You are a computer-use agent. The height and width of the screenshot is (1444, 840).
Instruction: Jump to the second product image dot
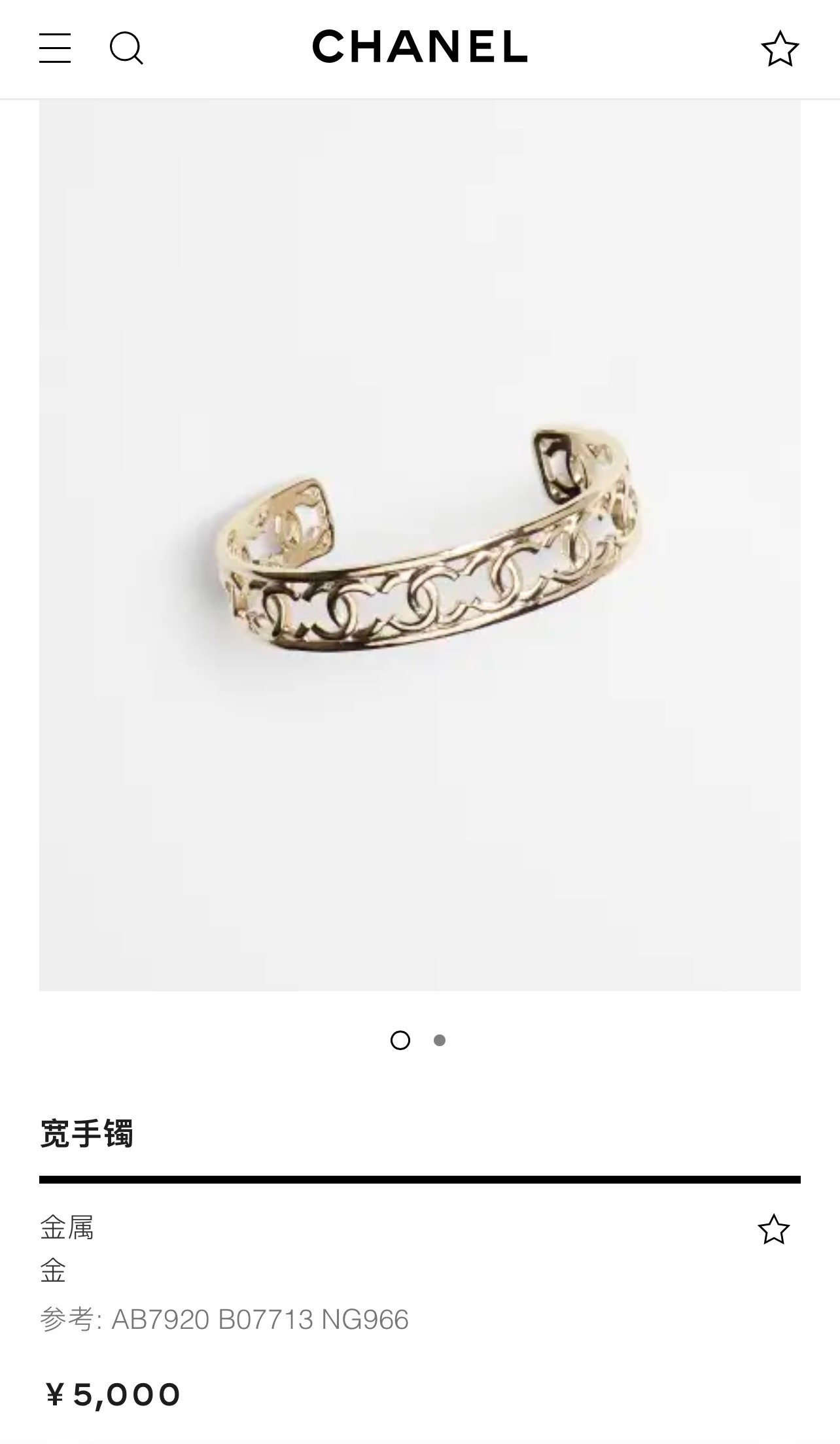pos(440,1040)
